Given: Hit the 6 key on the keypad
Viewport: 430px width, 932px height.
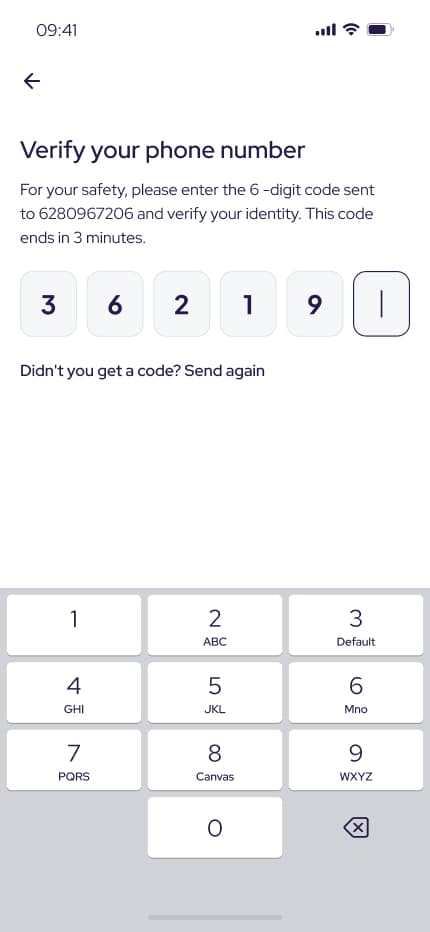Looking at the screenshot, I should point(356,692).
